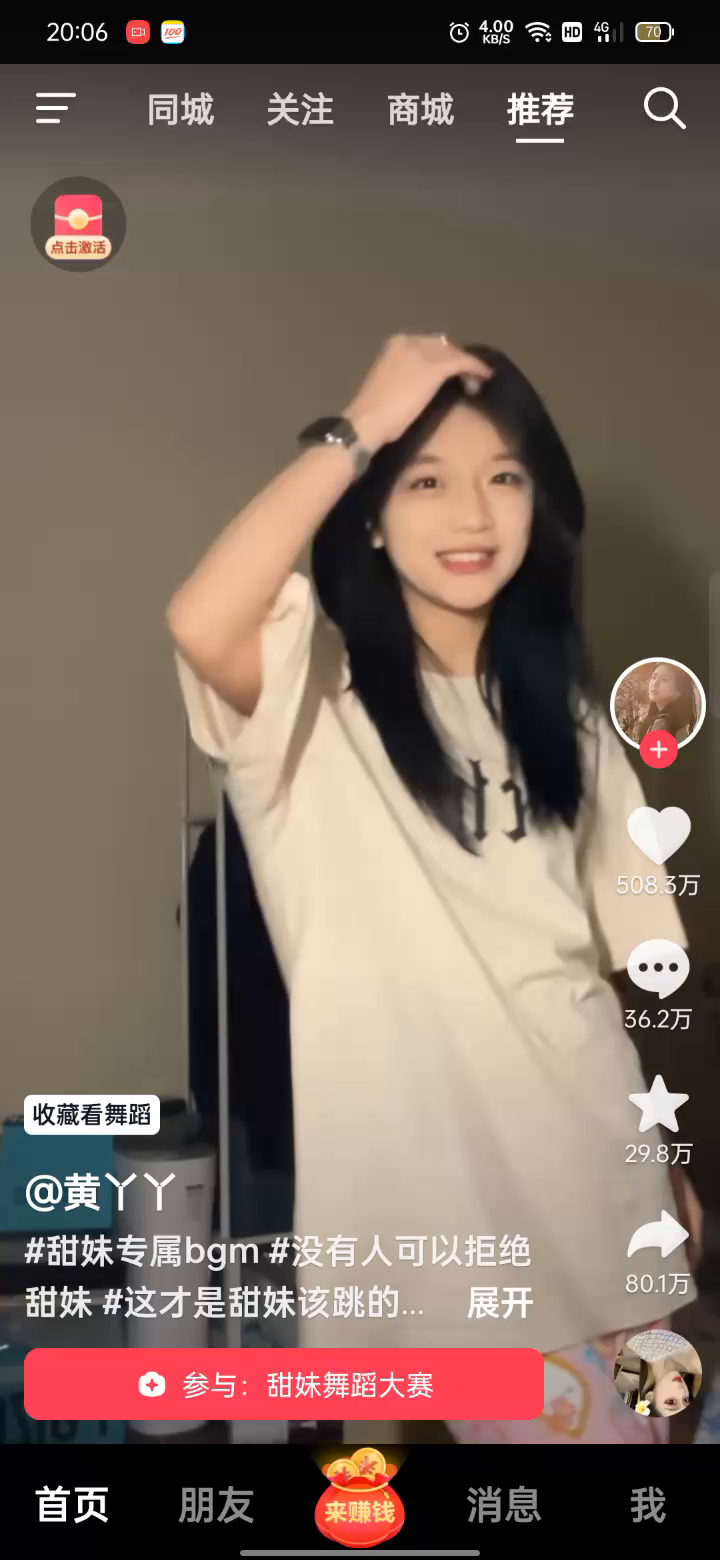Viewport: 720px width, 1560px height.
Task: Join the 甜妹舞蹈大赛 challenge
Action: [284, 1385]
